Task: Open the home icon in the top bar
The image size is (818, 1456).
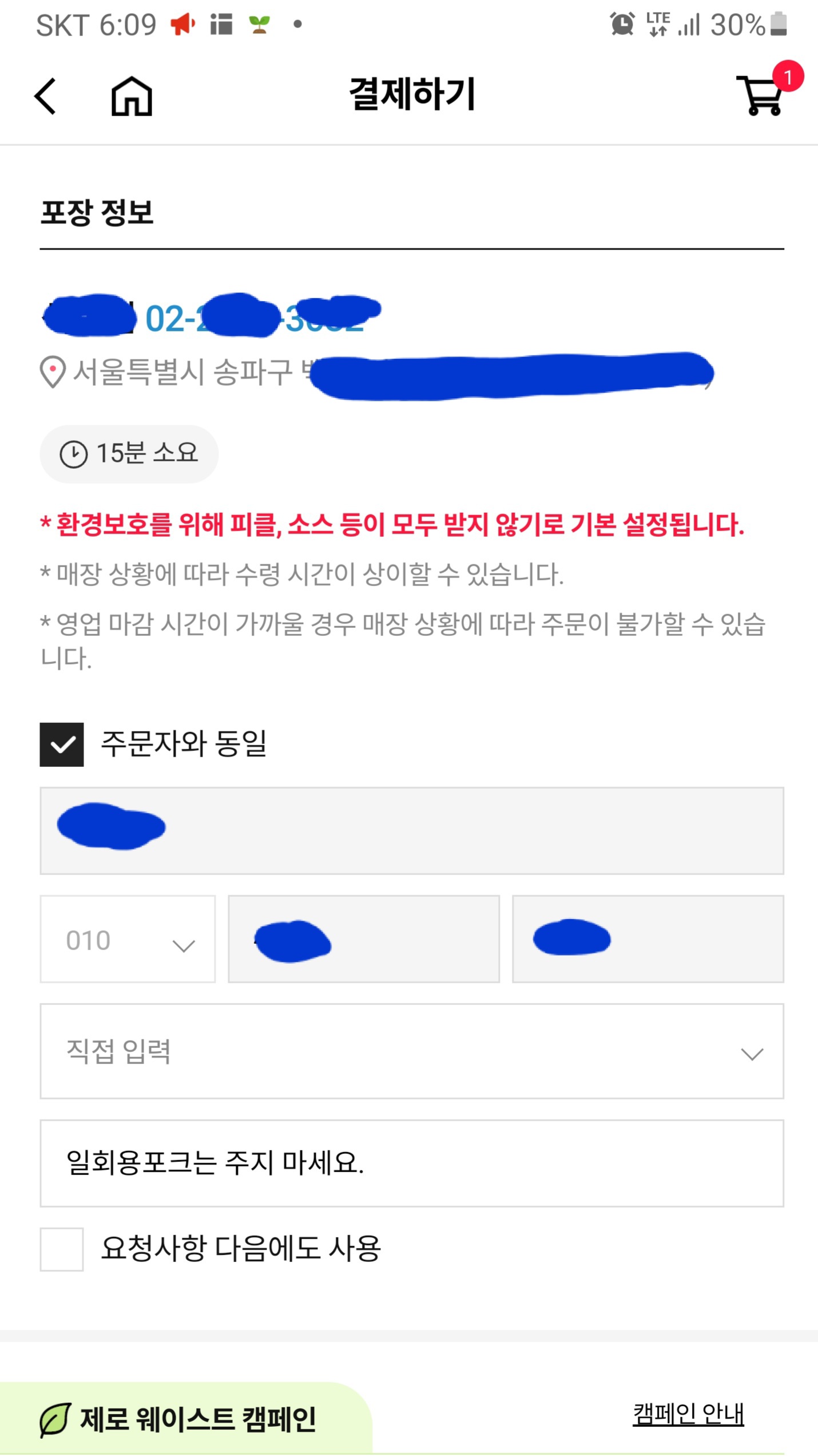Action: [x=132, y=96]
